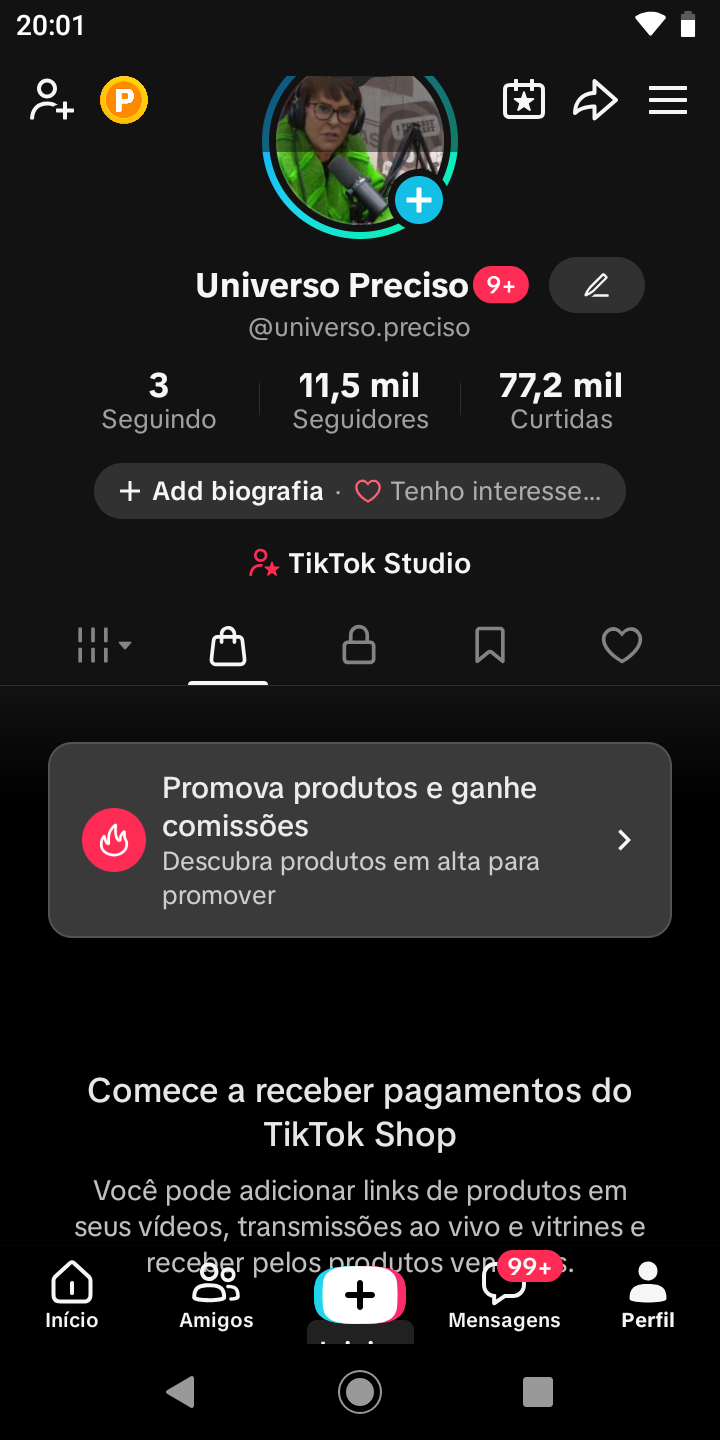Open the Mensagens inbox
The image size is (720, 1440).
click(x=504, y=1295)
